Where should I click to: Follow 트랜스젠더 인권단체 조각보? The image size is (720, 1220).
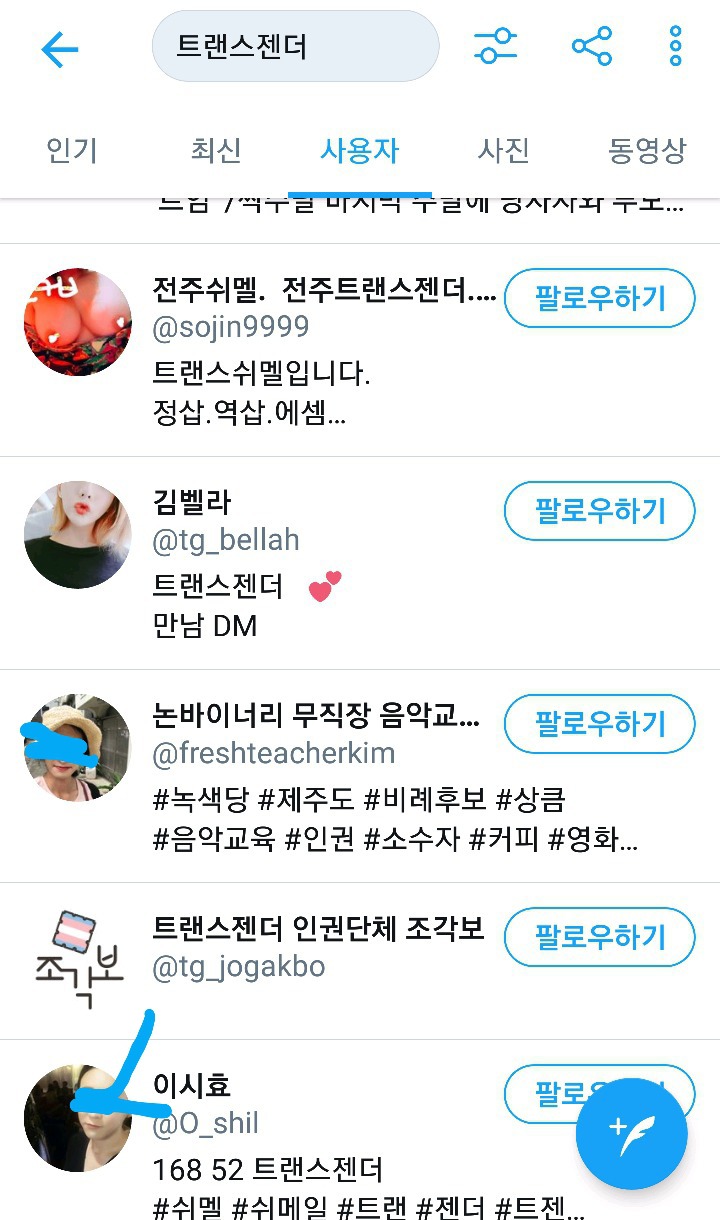coord(599,937)
